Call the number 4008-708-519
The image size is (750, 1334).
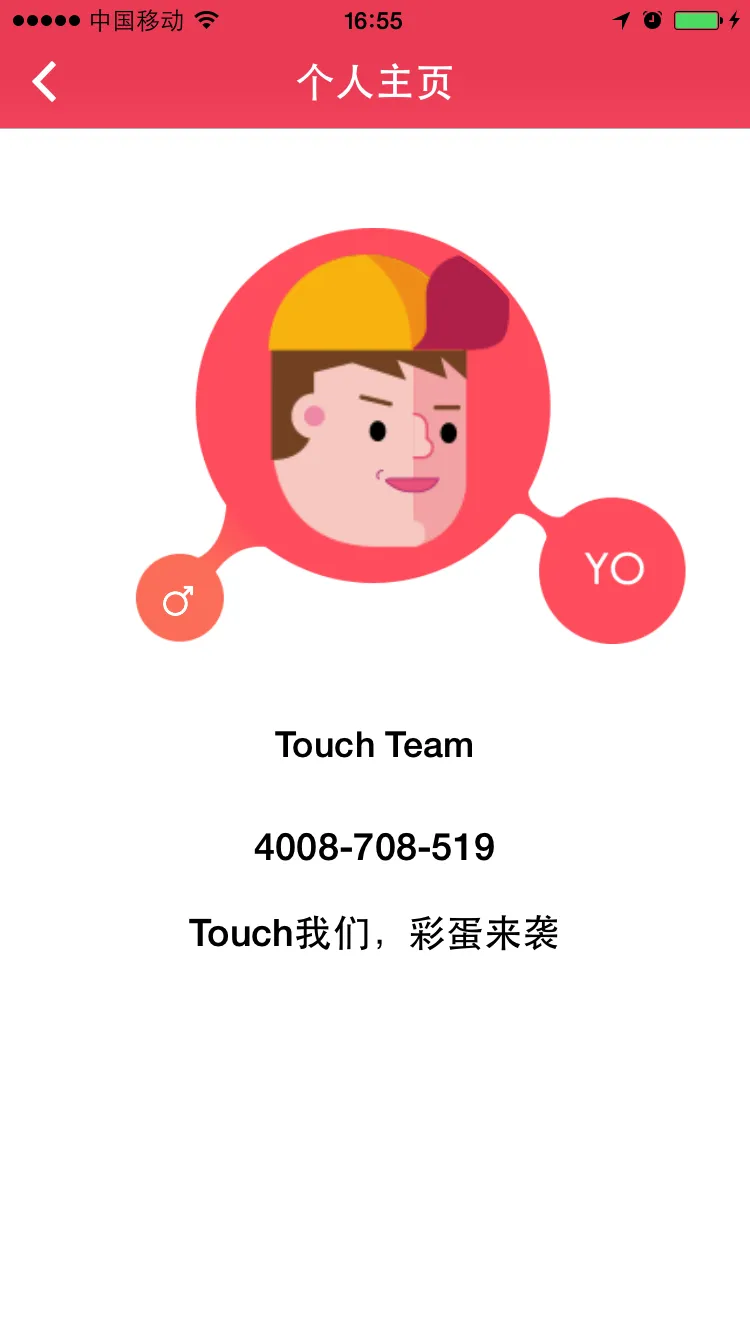tap(374, 846)
